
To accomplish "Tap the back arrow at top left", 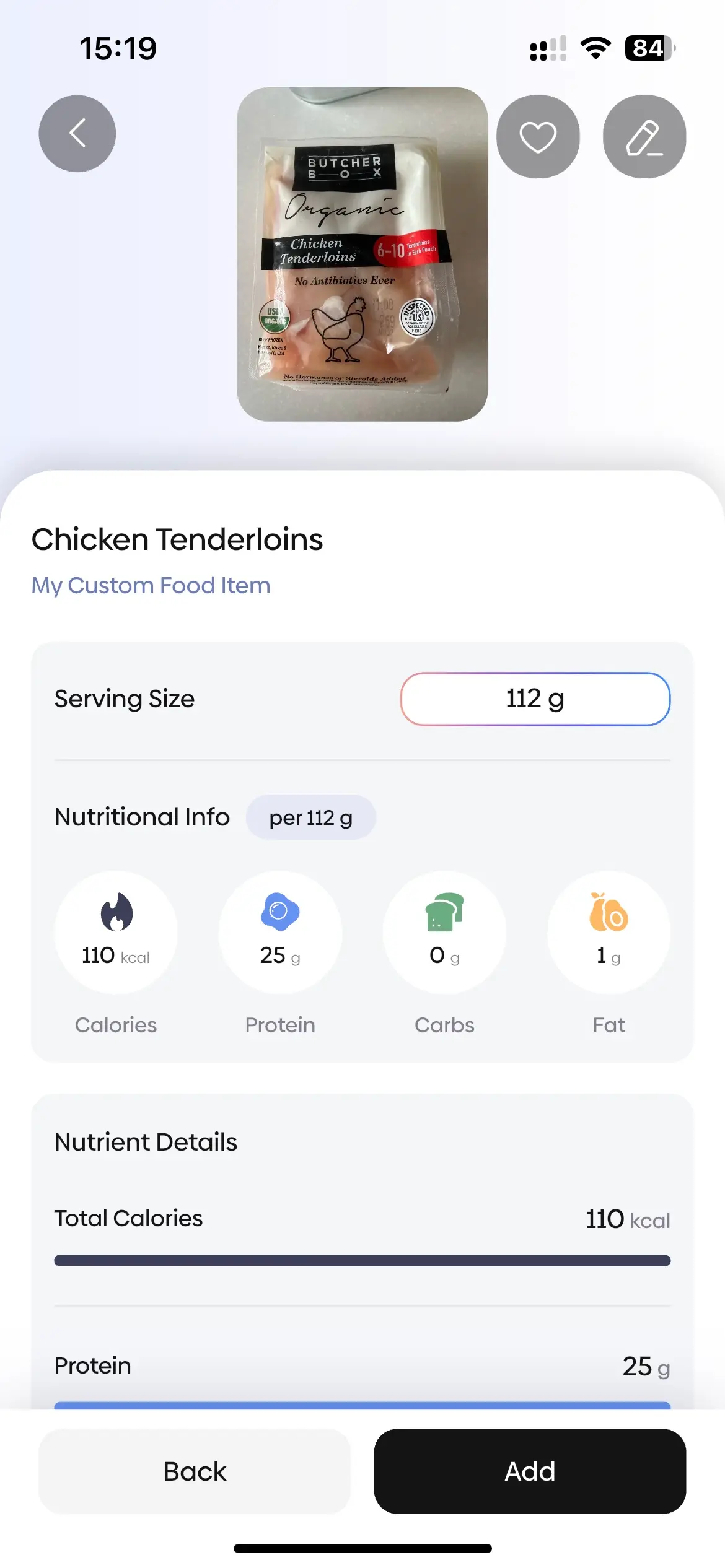I will point(77,133).
